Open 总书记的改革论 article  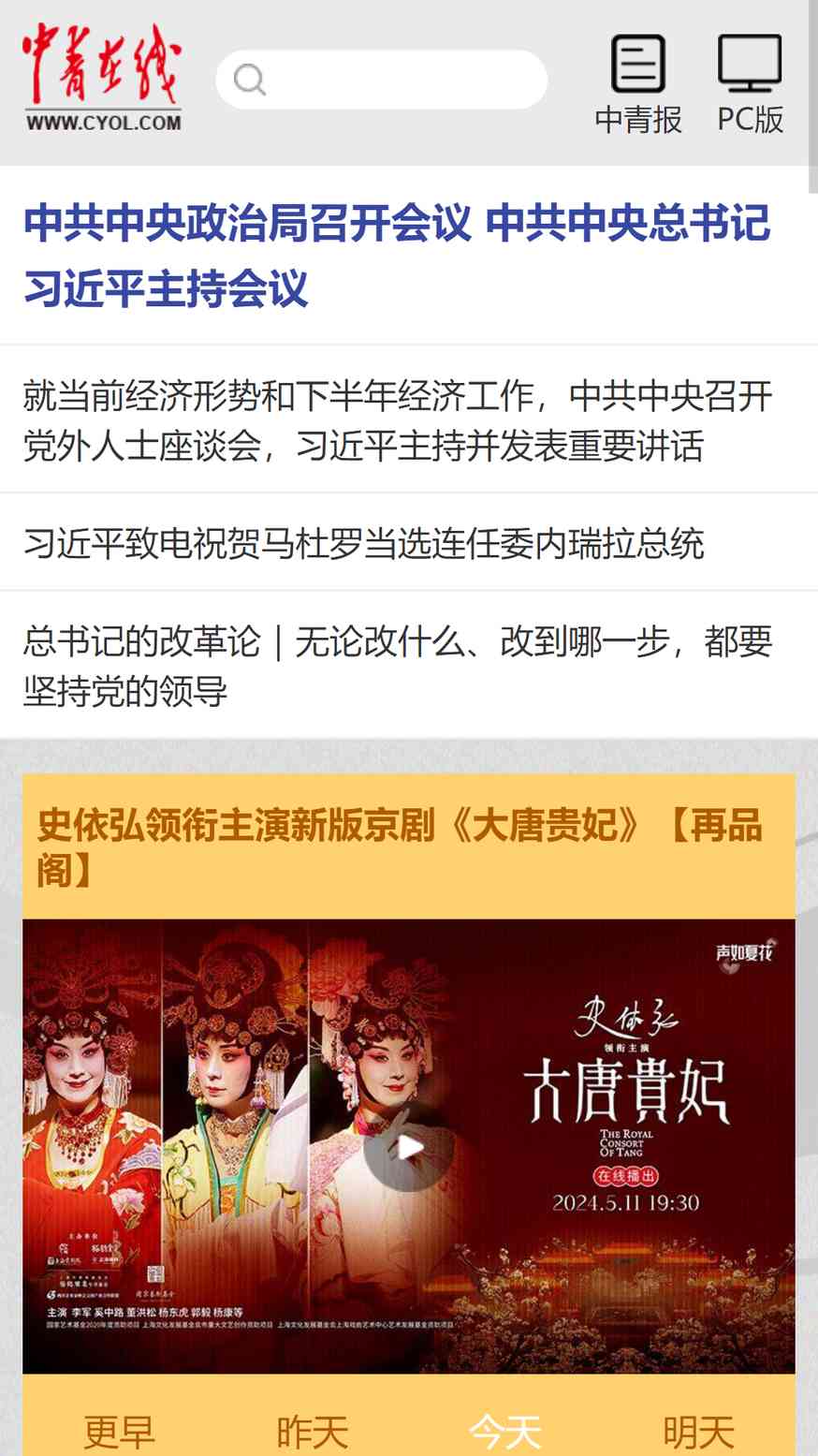click(x=397, y=666)
